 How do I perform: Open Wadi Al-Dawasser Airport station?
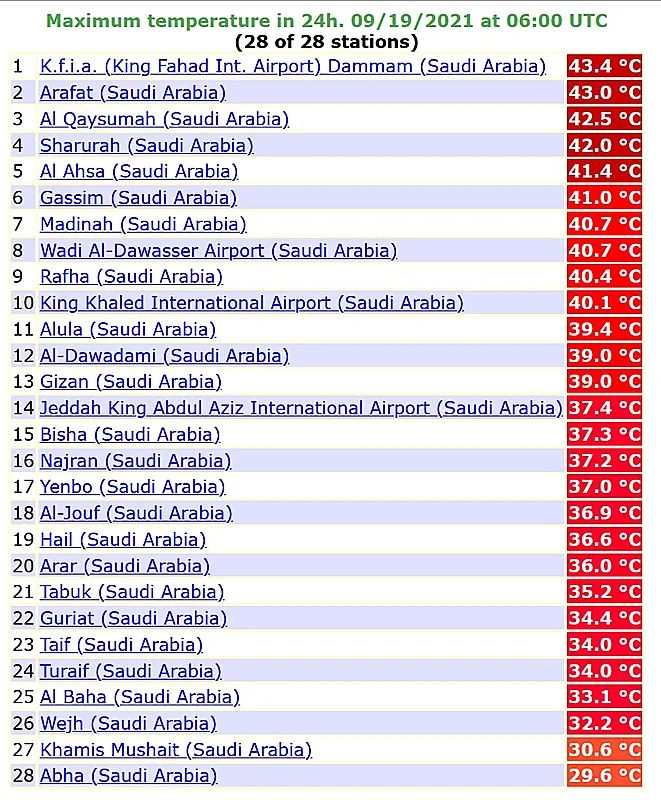(x=218, y=250)
